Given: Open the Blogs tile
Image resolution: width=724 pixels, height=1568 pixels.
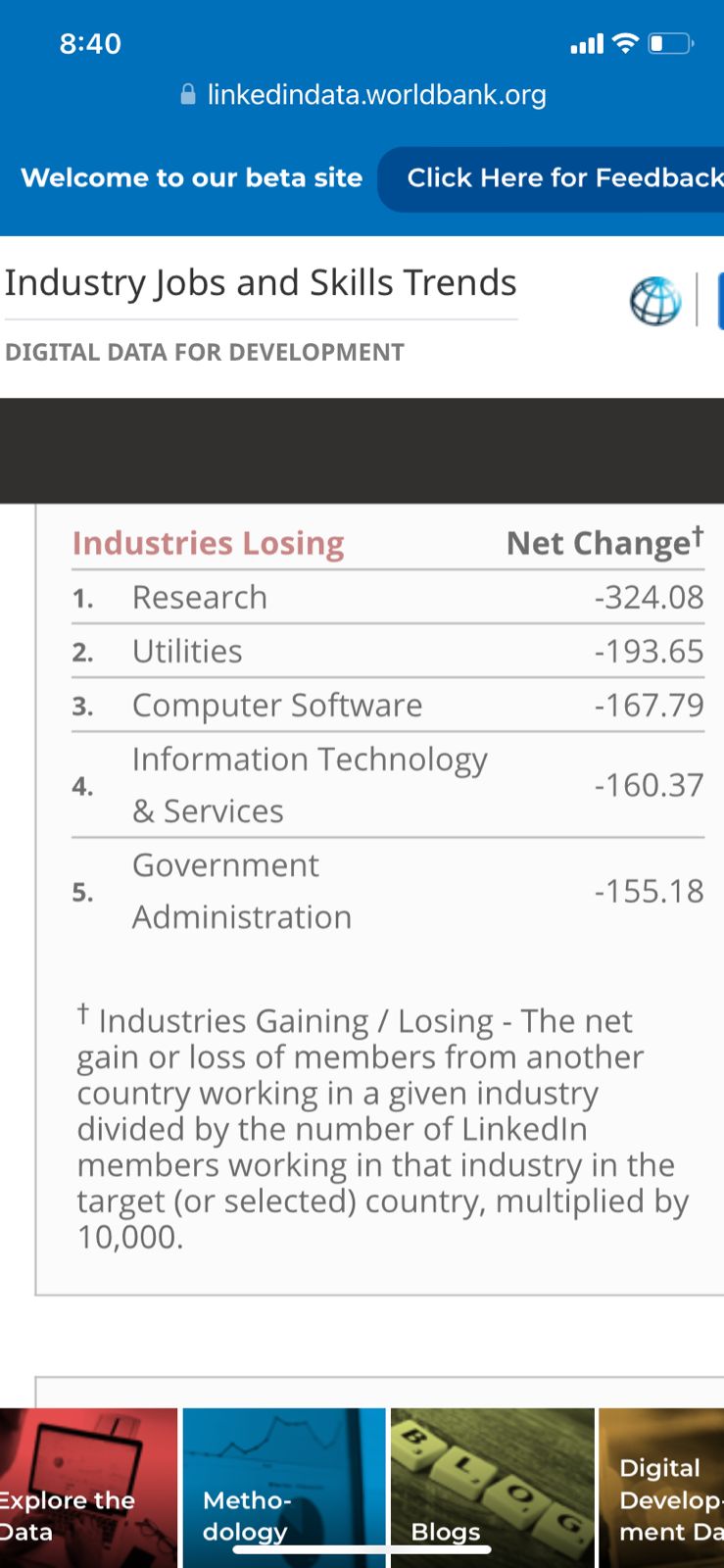Looking at the screenshot, I should coord(492,1486).
